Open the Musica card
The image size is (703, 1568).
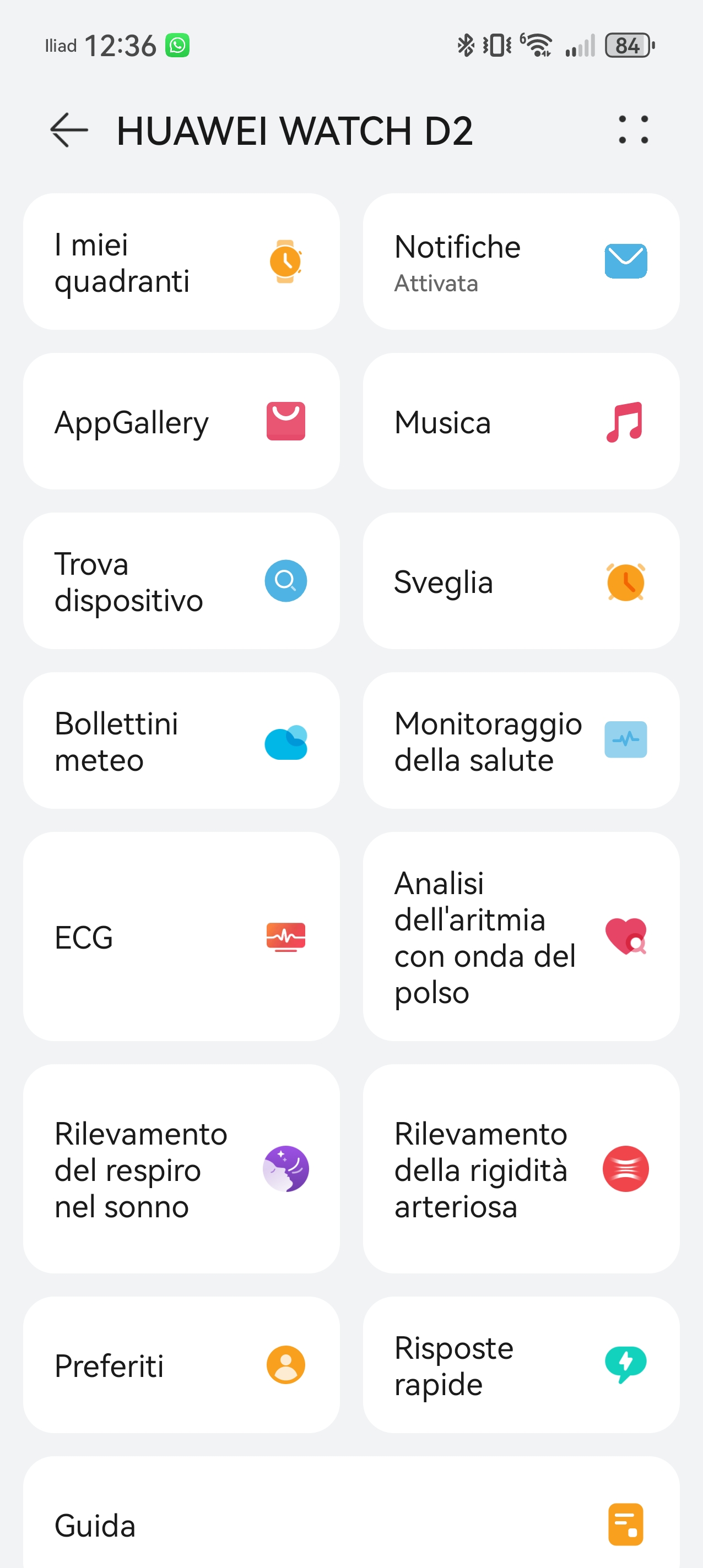pyautogui.click(x=521, y=421)
